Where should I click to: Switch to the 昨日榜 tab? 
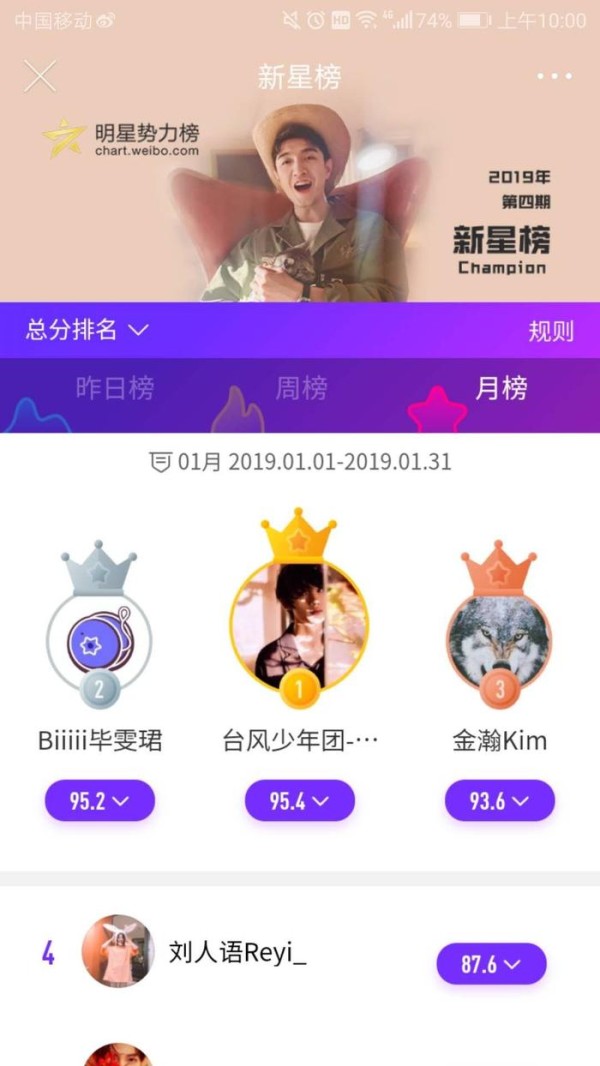115,388
